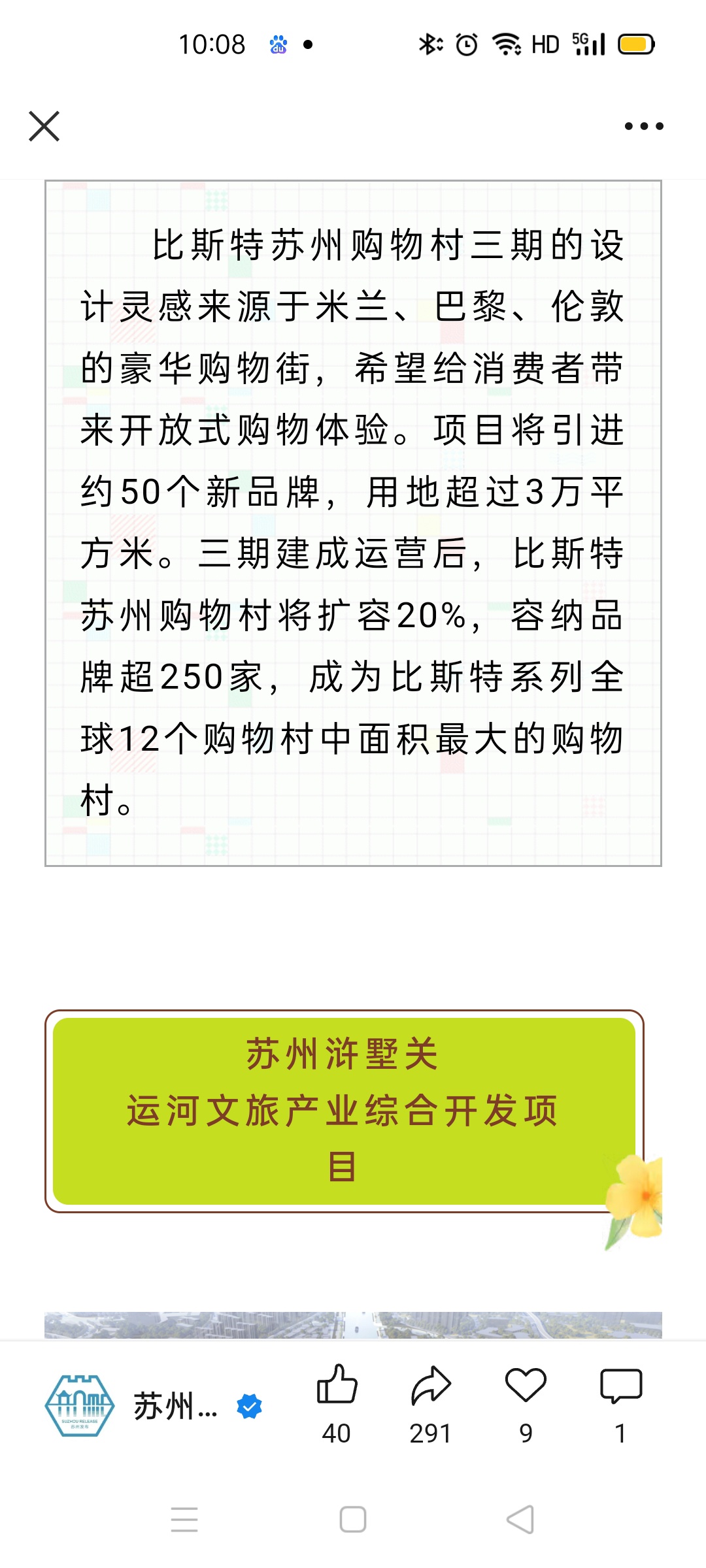
Task: Go back using system navigation
Action: coord(521,1519)
